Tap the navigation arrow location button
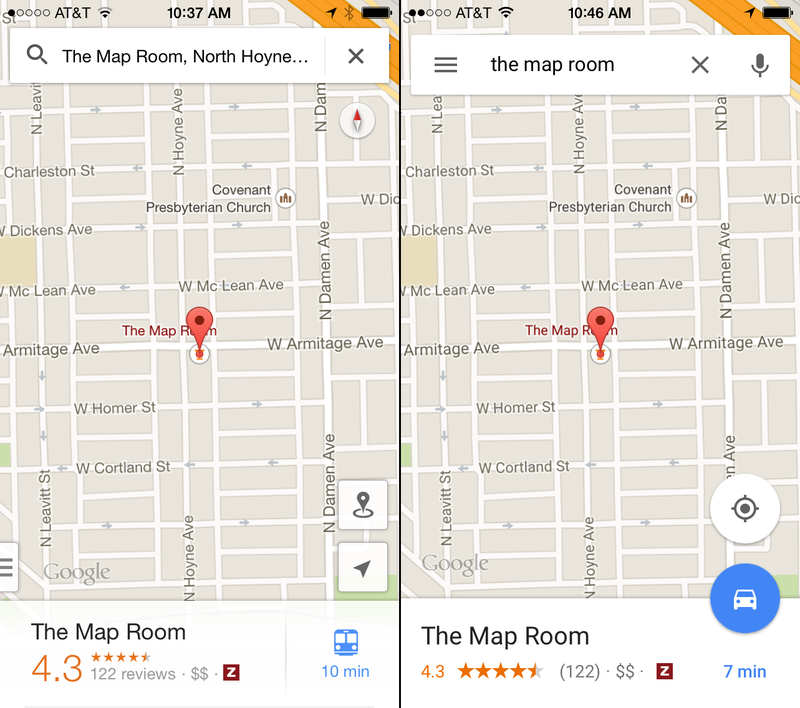 (x=362, y=568)
